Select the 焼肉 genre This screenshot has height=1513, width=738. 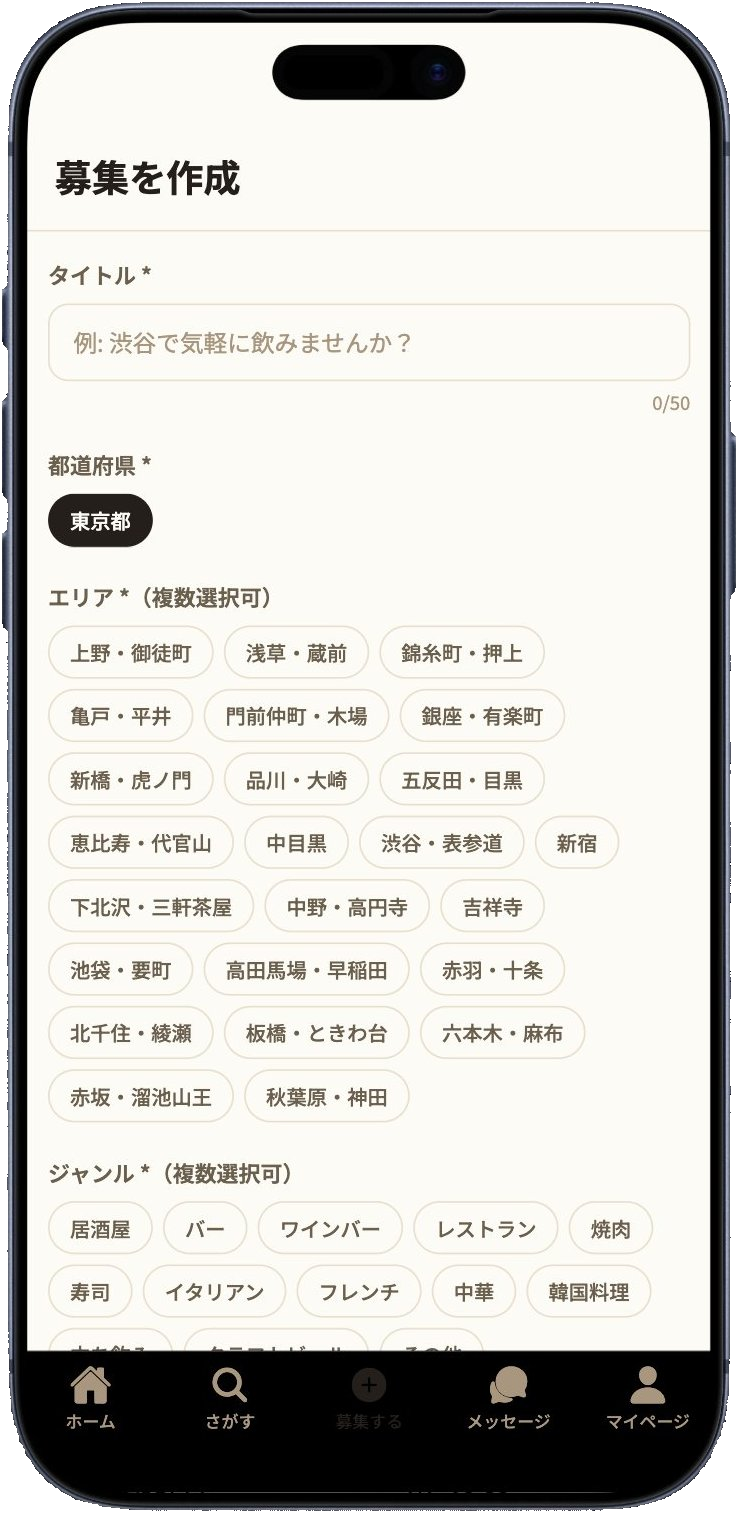[x=610, y=1228]
